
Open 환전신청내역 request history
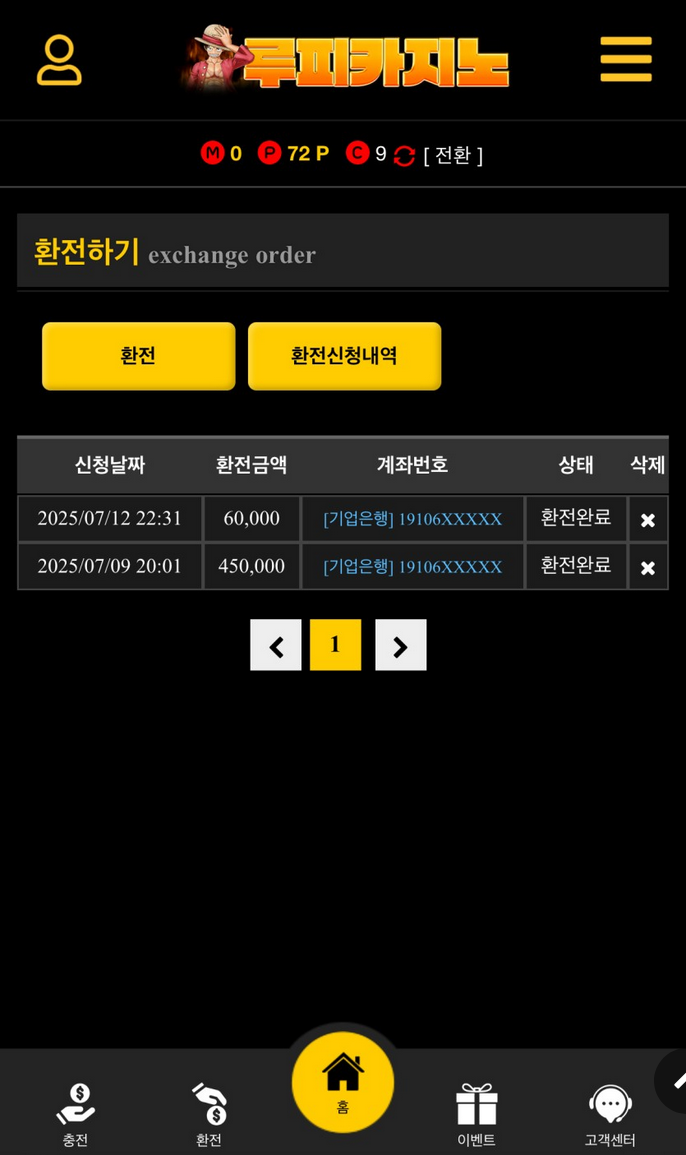pos(344,356)
